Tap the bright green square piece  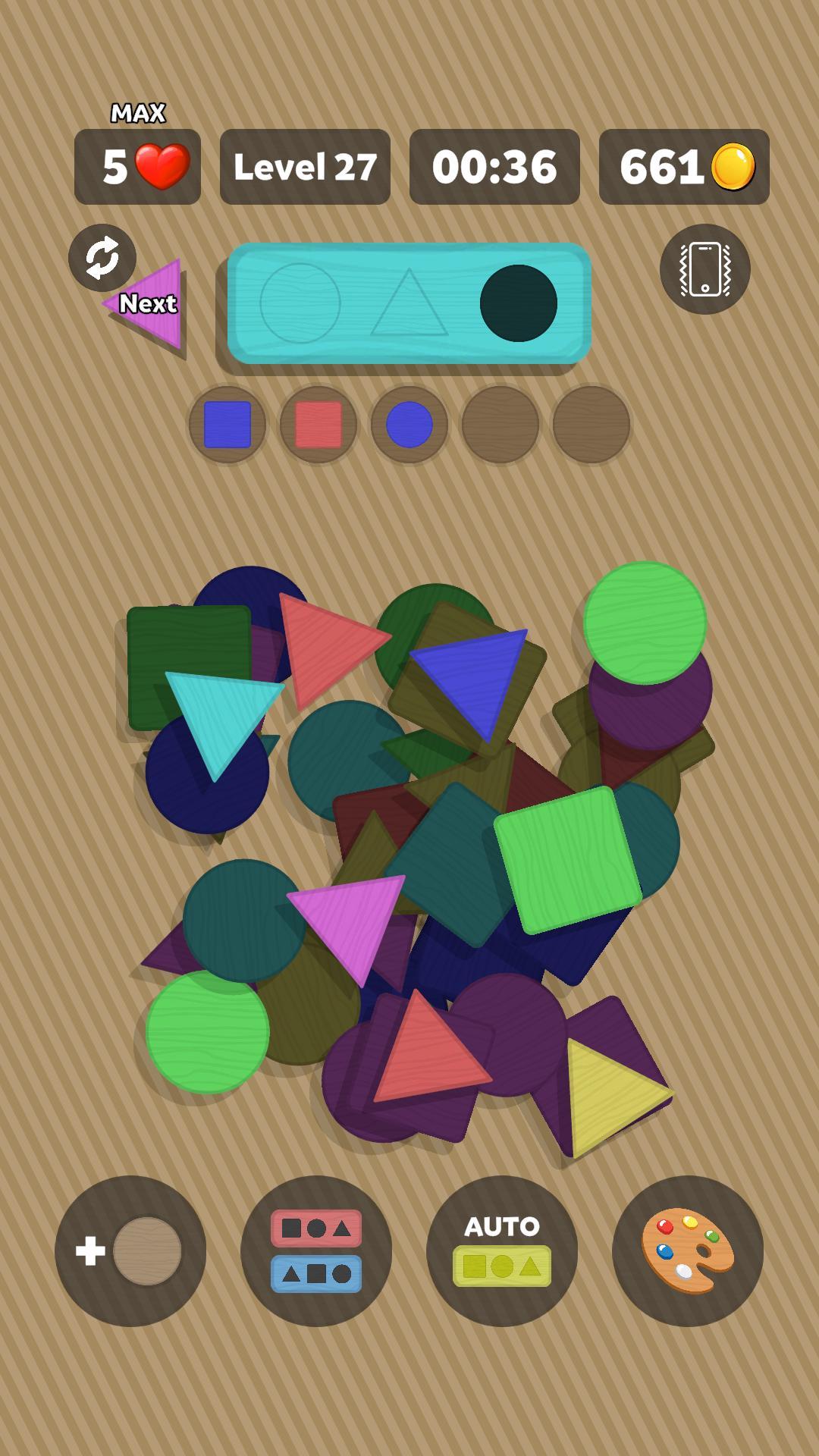[568, 859]
